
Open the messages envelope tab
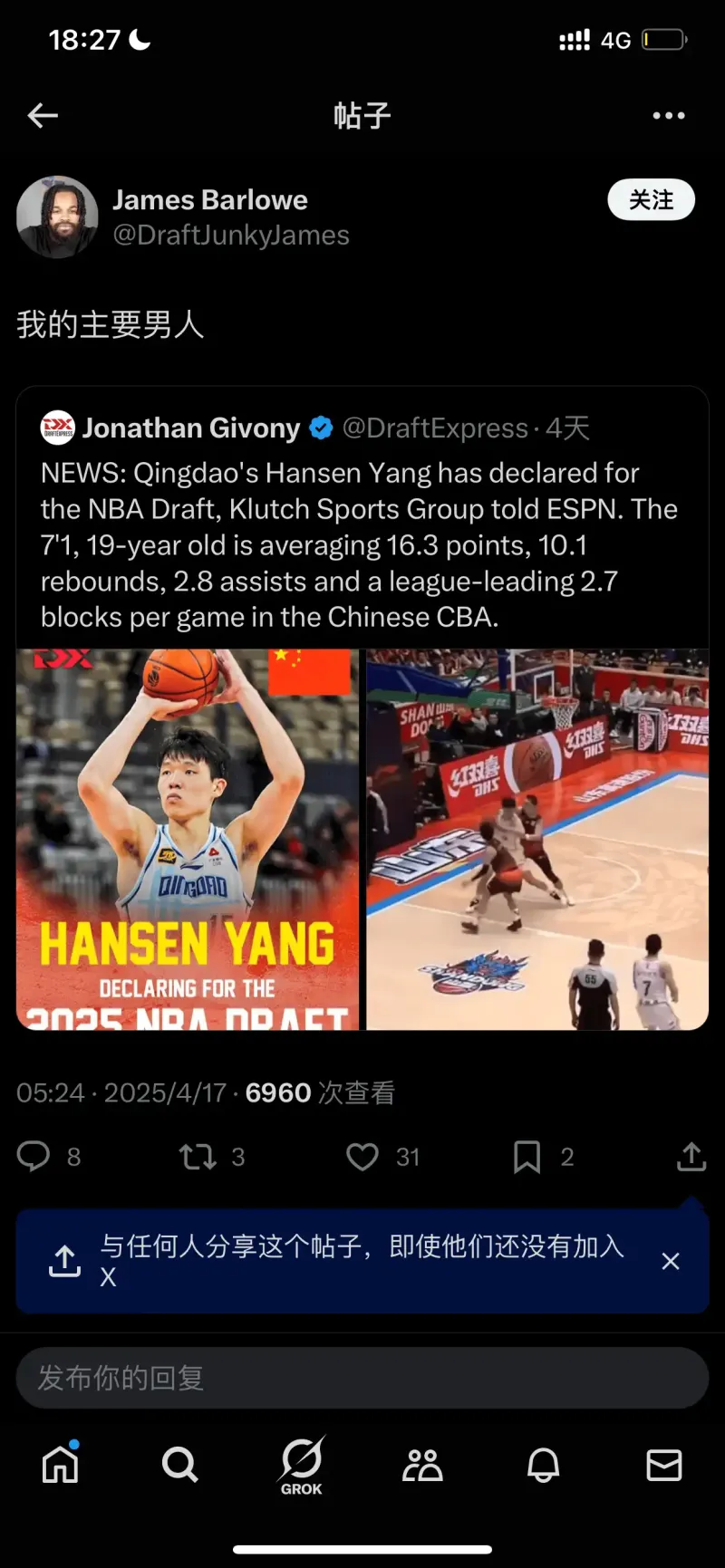pos(663,1463)
